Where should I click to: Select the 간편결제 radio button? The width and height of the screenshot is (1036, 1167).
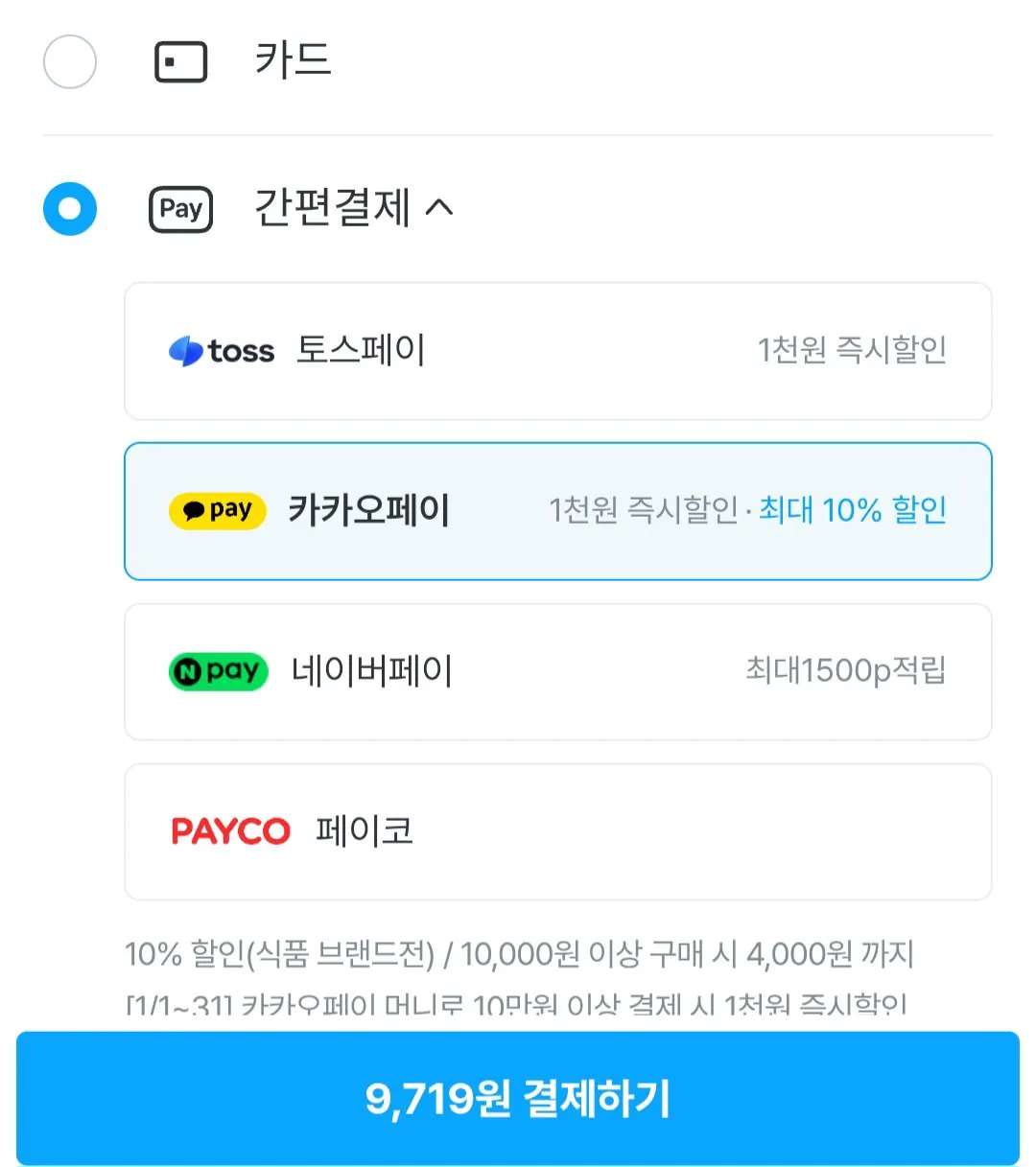tap(70, 209)
